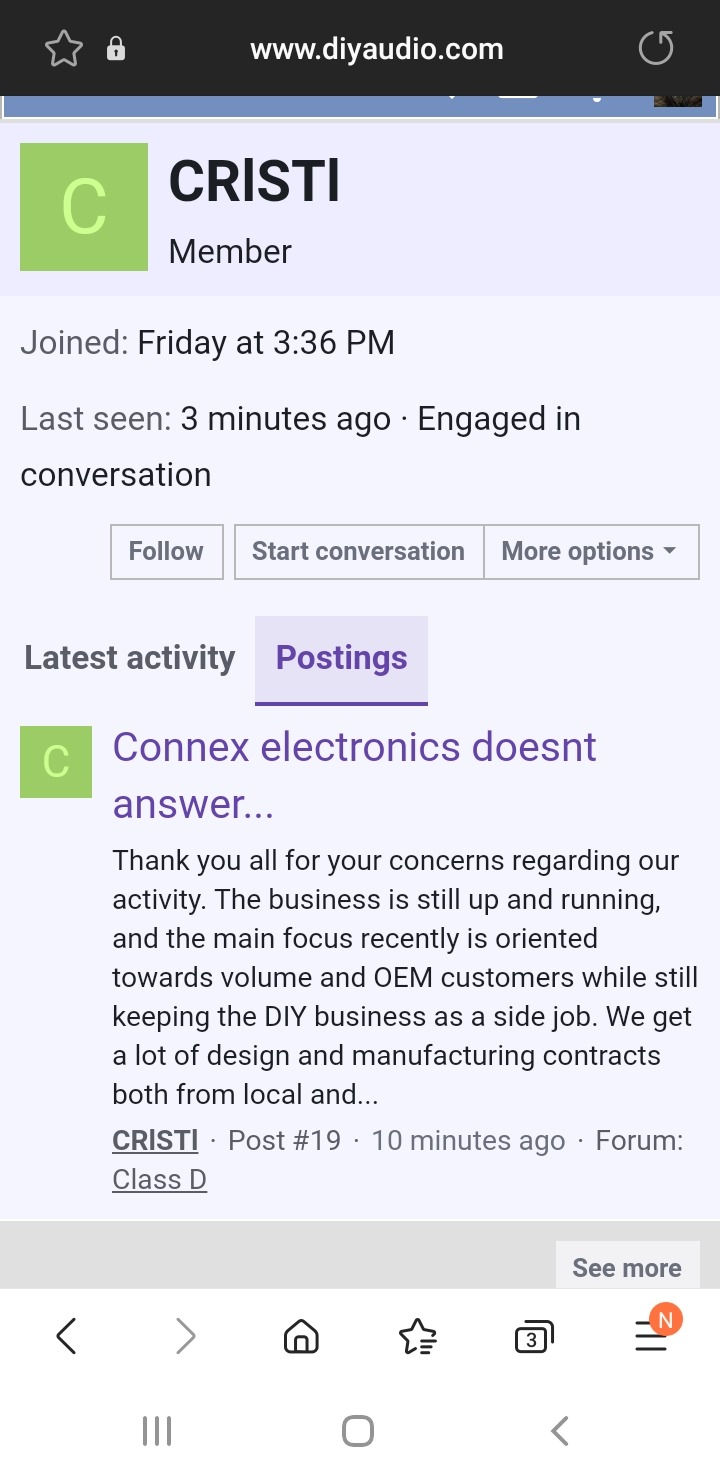Select the Postings tab

341,659
